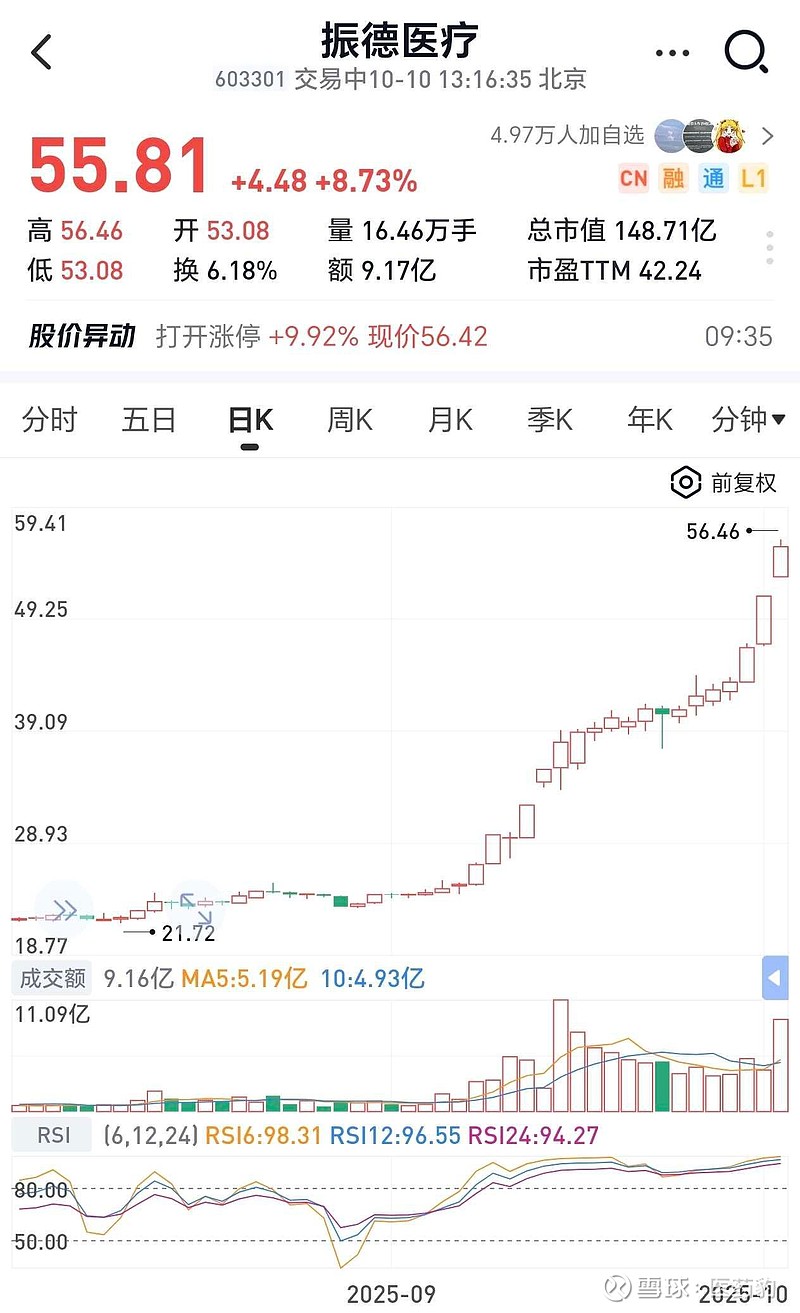Tap the double-arrow chart scroll button
This screenshot has width=800, height=1313.
coord(65,909)
